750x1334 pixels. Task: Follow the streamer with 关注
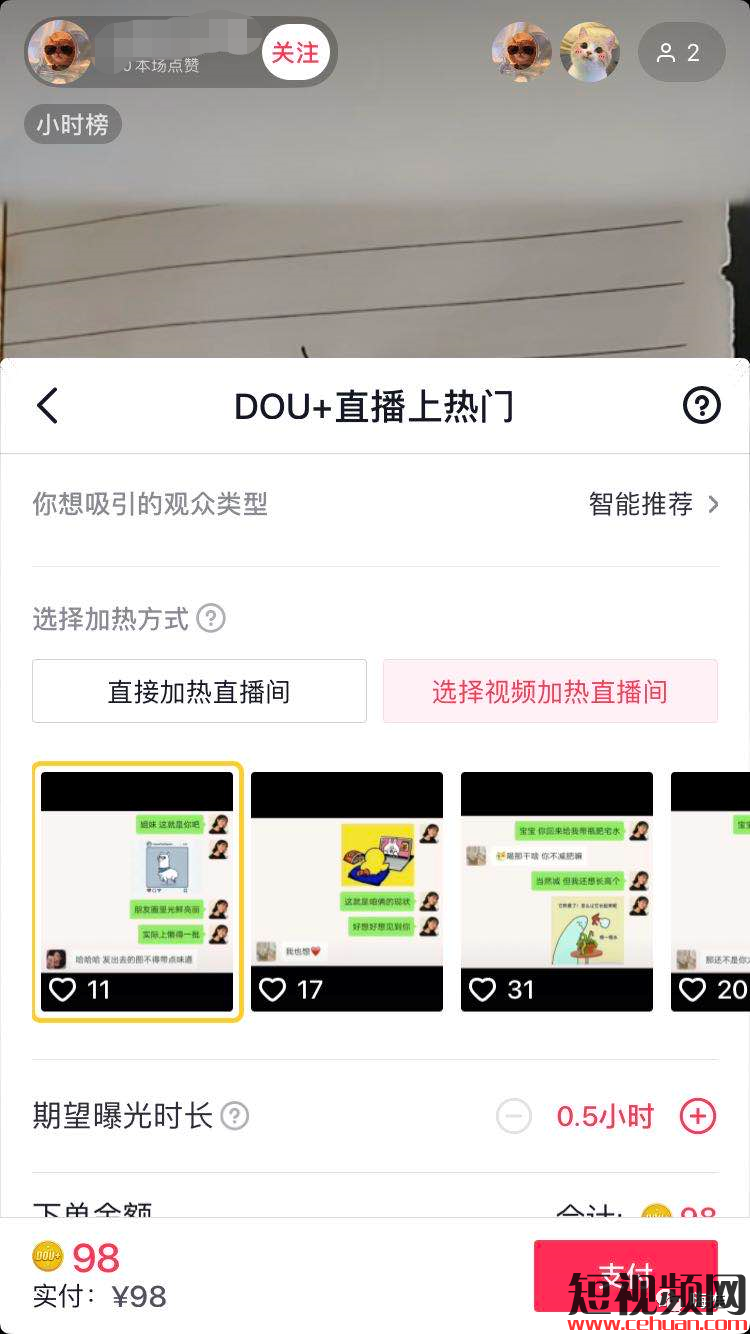point(295,52)
